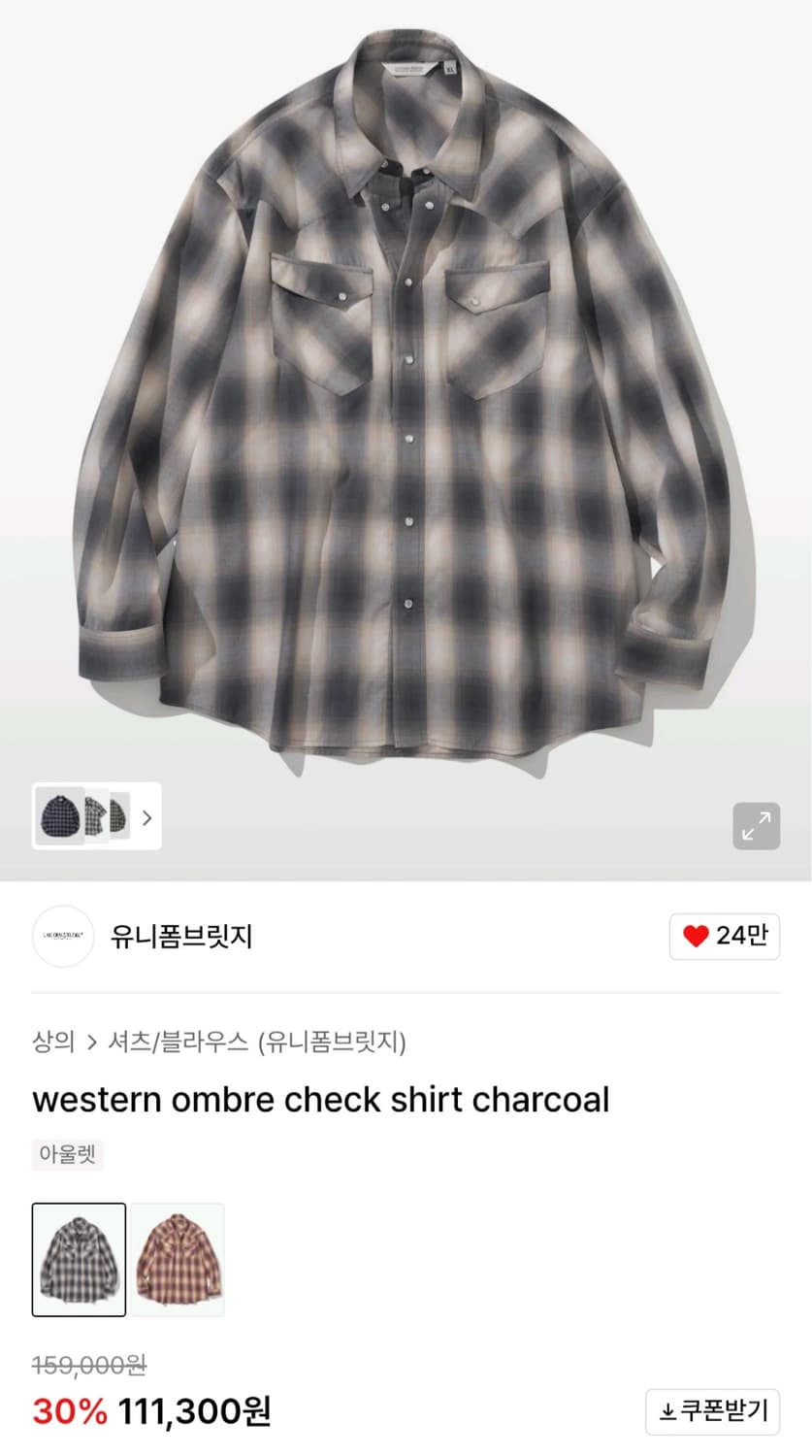The height and width of the screenshot is (1456, 812).
Task: Toggle the like on the 24만 heart
Action: click(x=723, y=936)
